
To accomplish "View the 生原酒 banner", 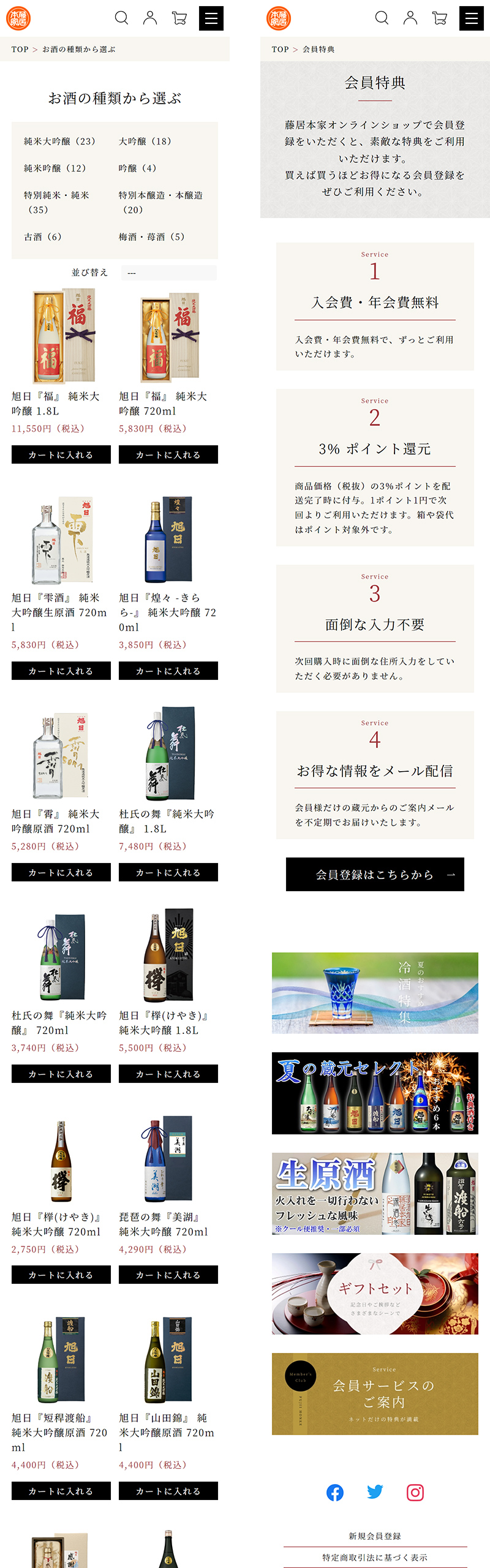I will click(x=375, y=1193).
